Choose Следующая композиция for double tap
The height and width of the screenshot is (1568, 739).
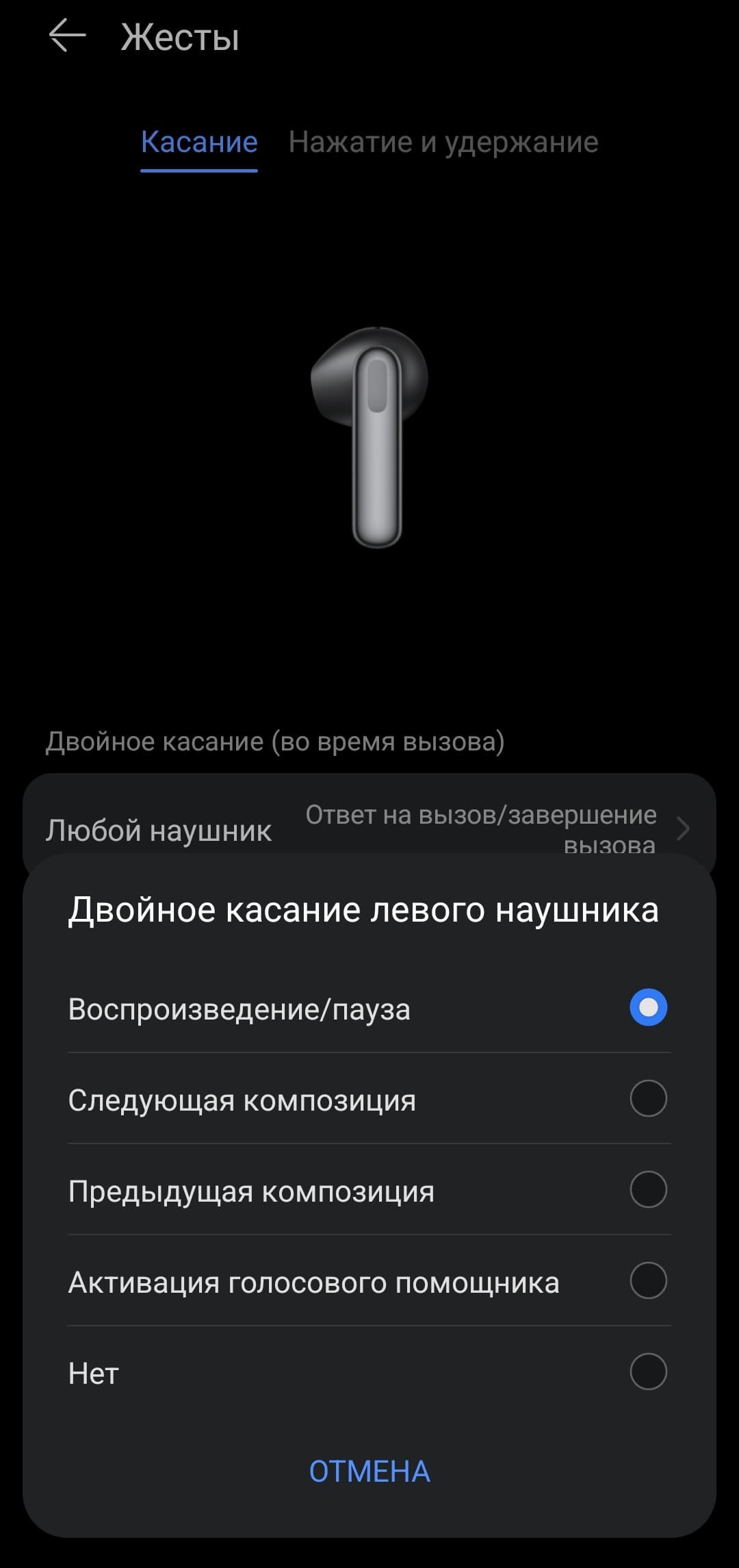tap(369, 1099)
